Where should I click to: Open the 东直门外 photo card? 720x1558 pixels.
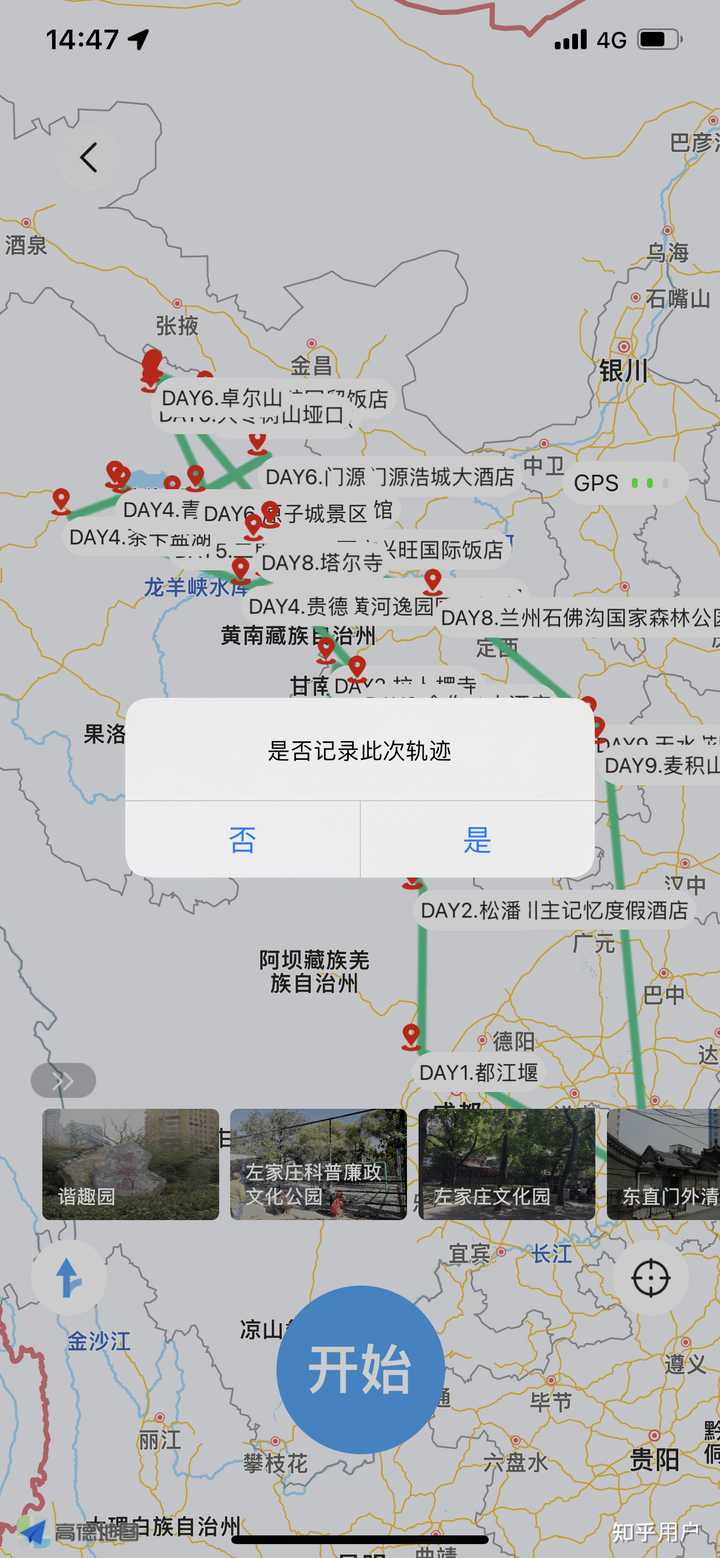click(664, 1163)
